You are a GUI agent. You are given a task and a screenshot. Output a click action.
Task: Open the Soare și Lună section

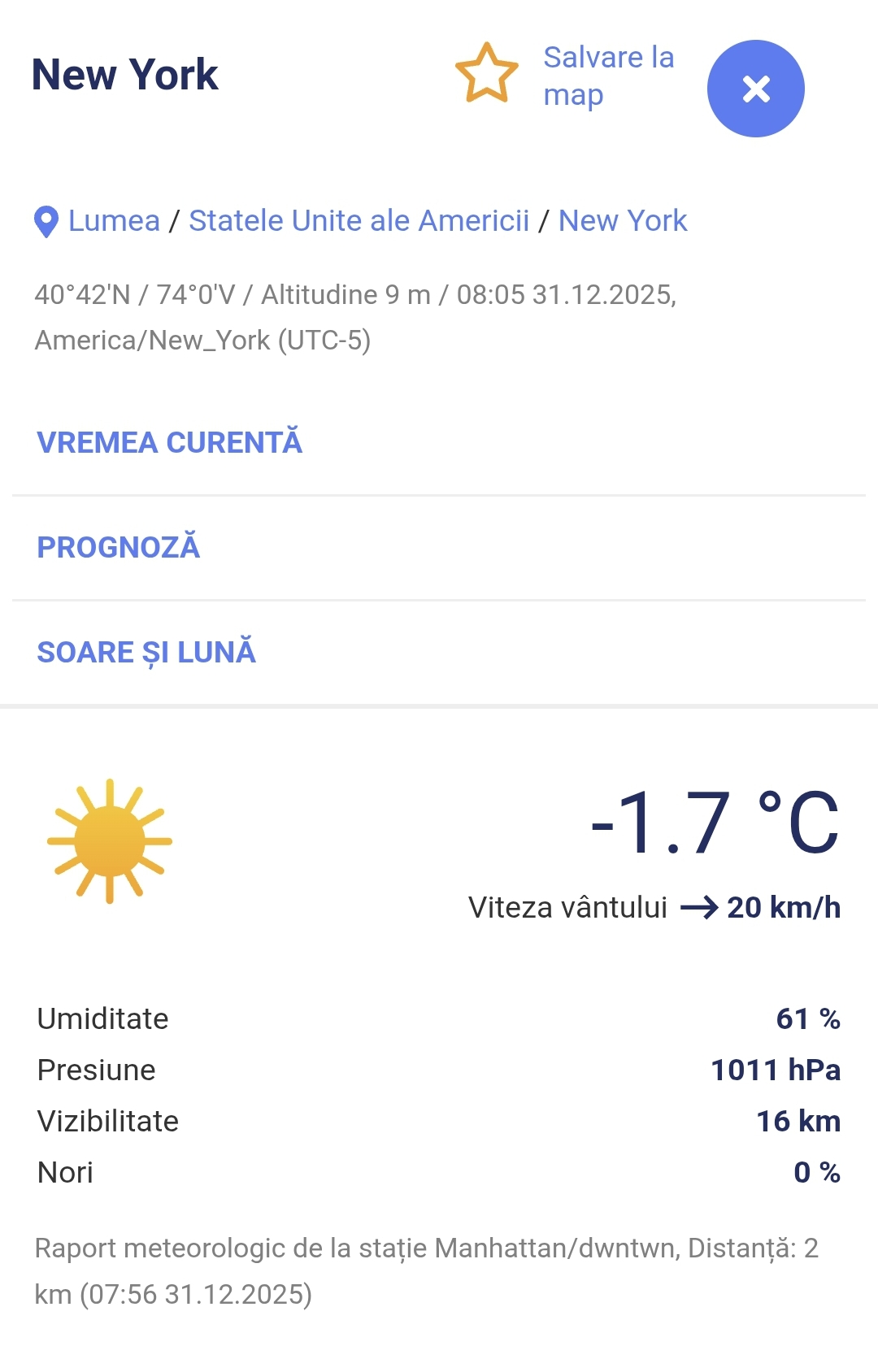146,653
